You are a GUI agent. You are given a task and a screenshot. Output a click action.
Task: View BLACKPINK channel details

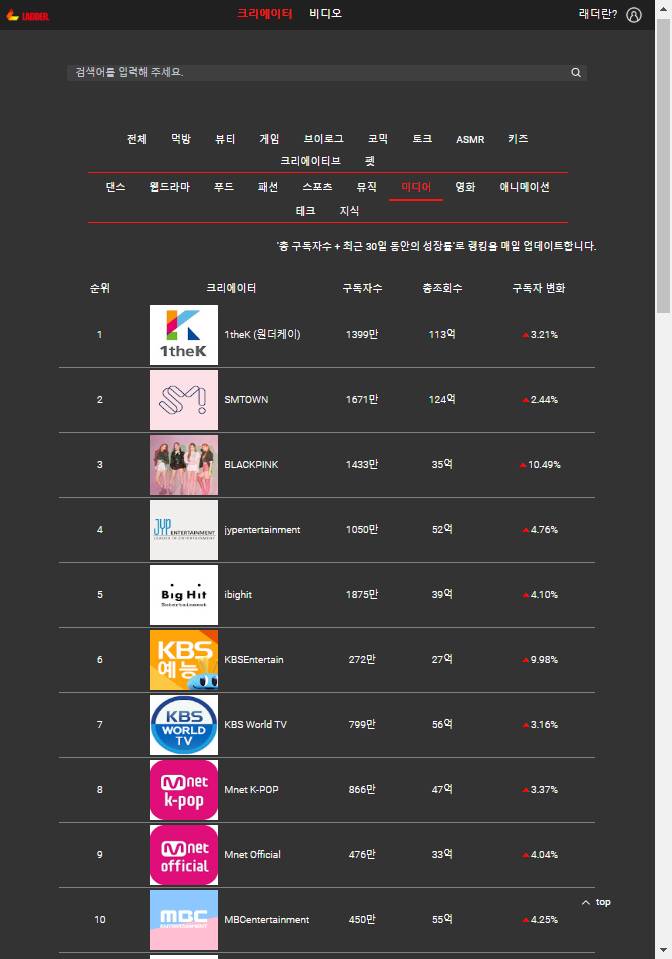pyautogui.click(x=251, y=465)
